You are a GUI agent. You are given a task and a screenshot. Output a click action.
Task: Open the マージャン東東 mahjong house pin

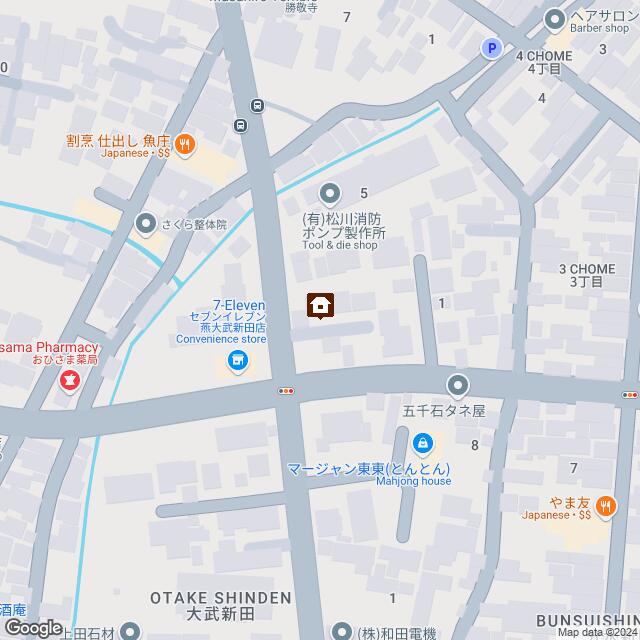tap(422, 441)
